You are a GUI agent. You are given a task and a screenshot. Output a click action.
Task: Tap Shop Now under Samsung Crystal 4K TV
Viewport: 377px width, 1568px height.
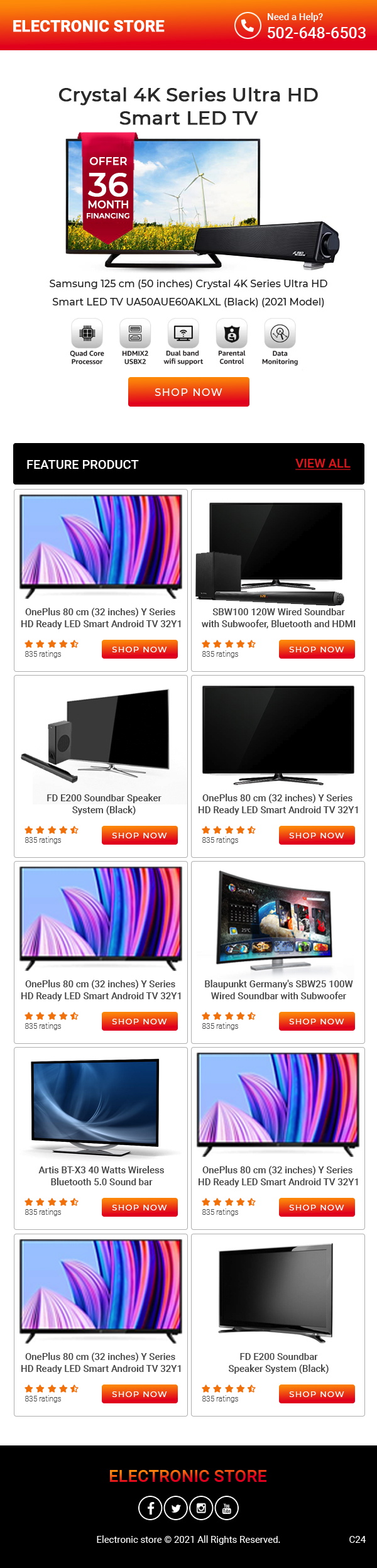(x=188, y=392)
